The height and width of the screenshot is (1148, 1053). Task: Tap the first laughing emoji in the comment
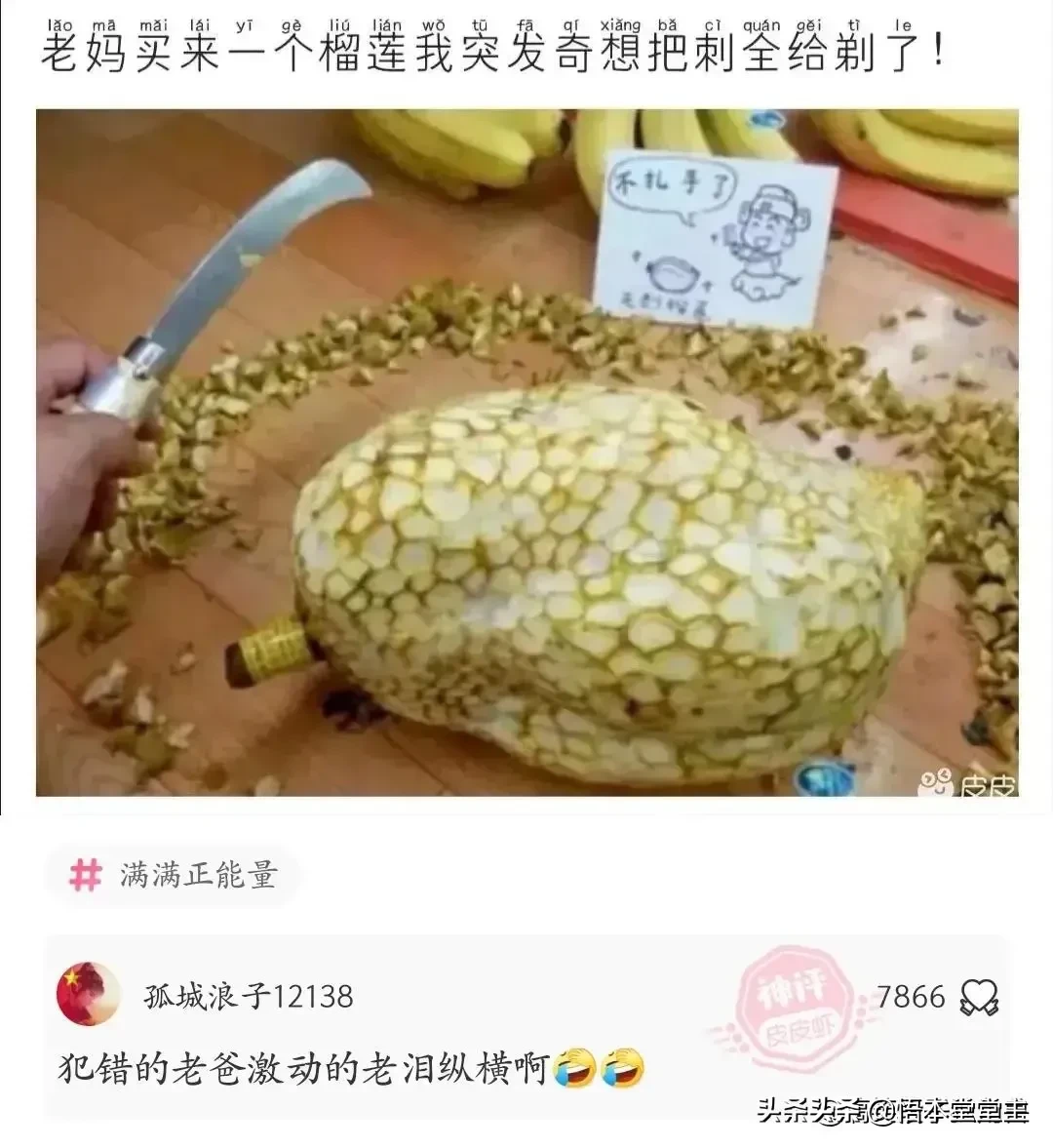[576, 1068]
